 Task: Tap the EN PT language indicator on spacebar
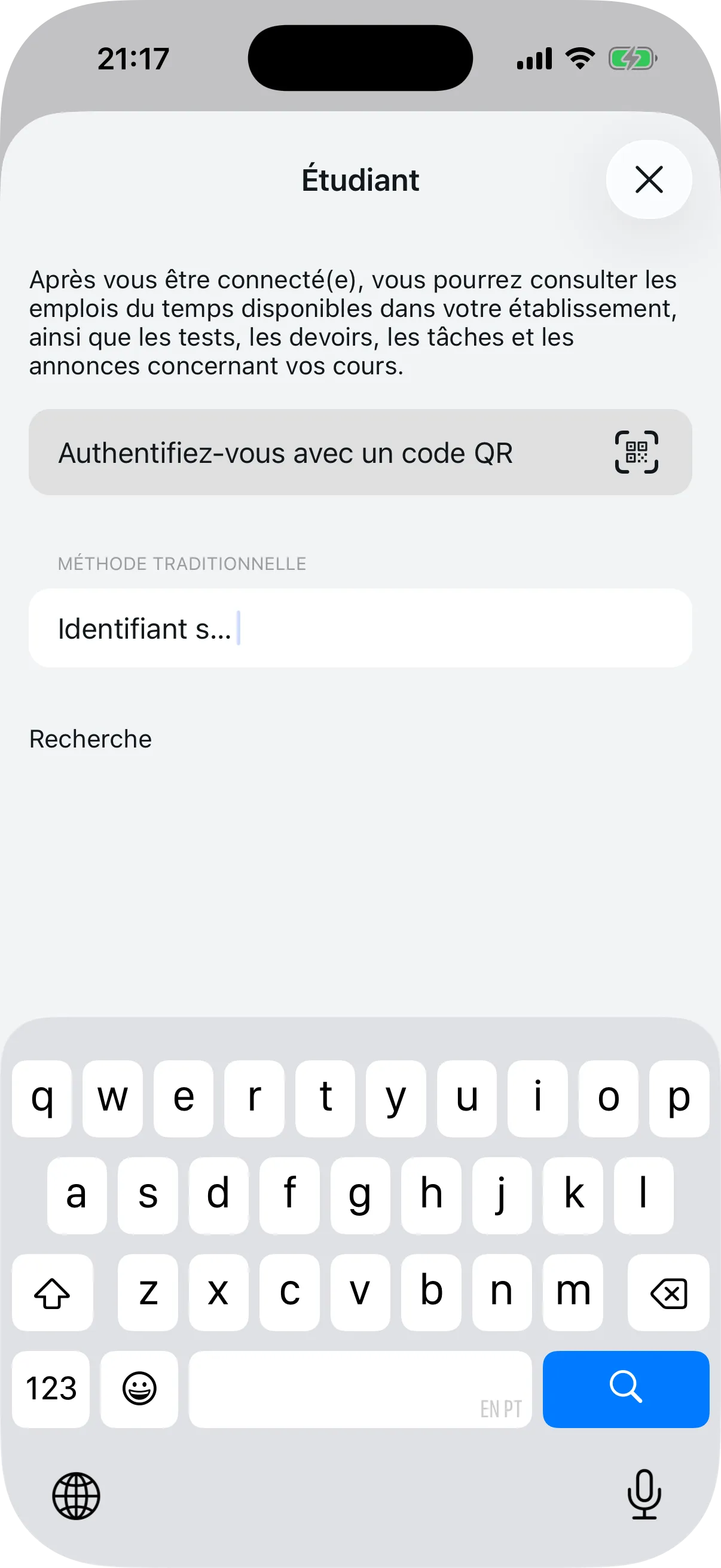point(500,1406)
